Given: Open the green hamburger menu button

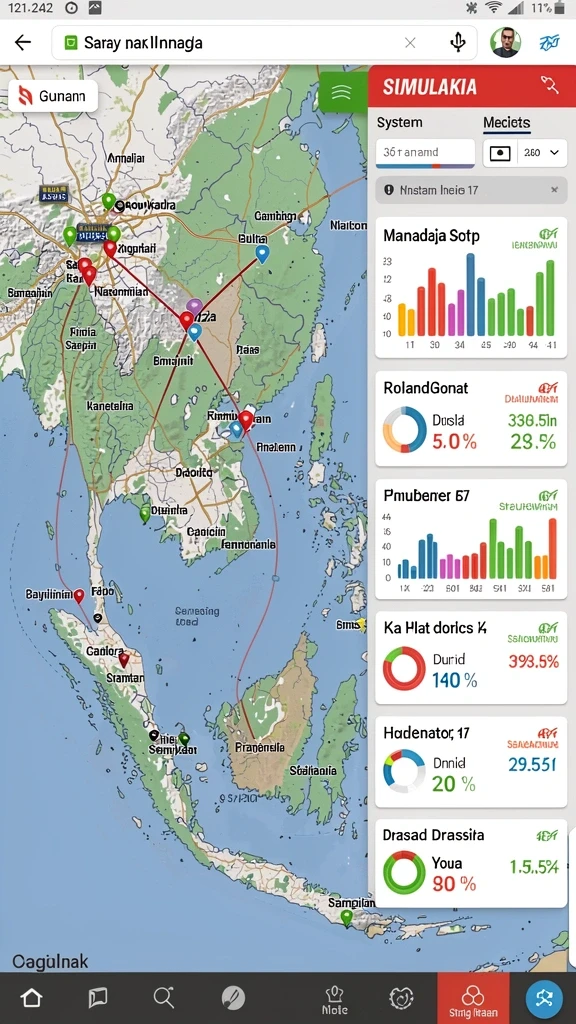Looking at the screenshot, I should point(343,91).
